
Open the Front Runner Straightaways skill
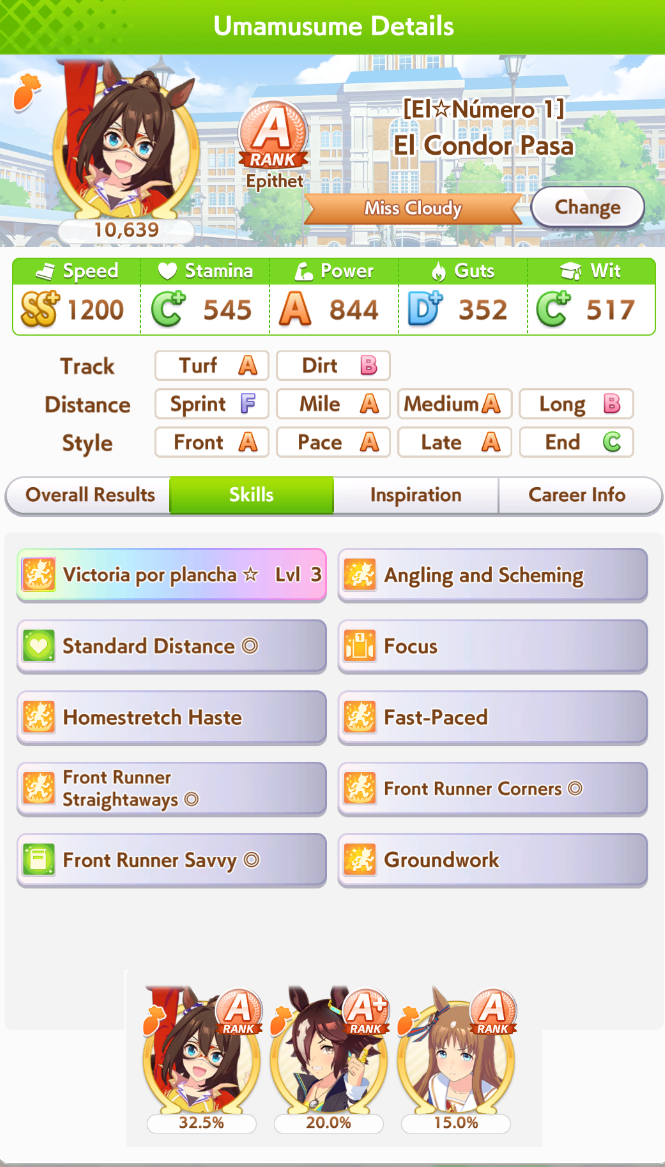pos(172,788)
